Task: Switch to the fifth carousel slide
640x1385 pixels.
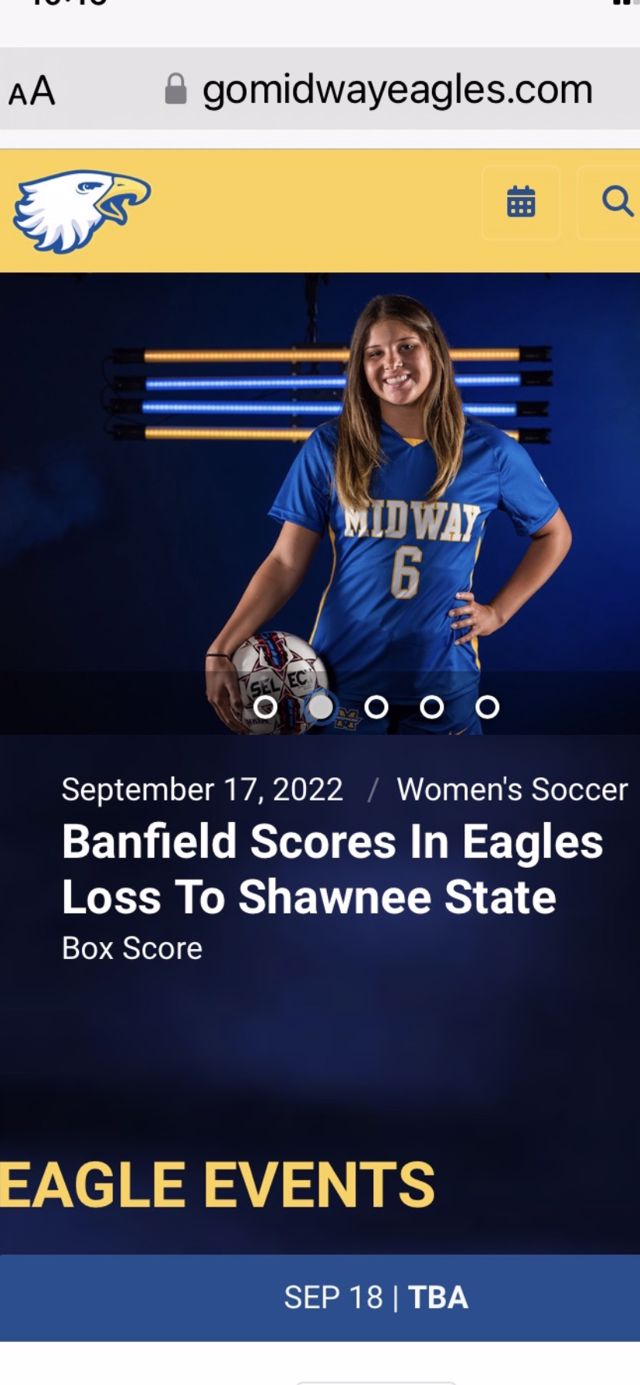Action: (x=487, y=707)
